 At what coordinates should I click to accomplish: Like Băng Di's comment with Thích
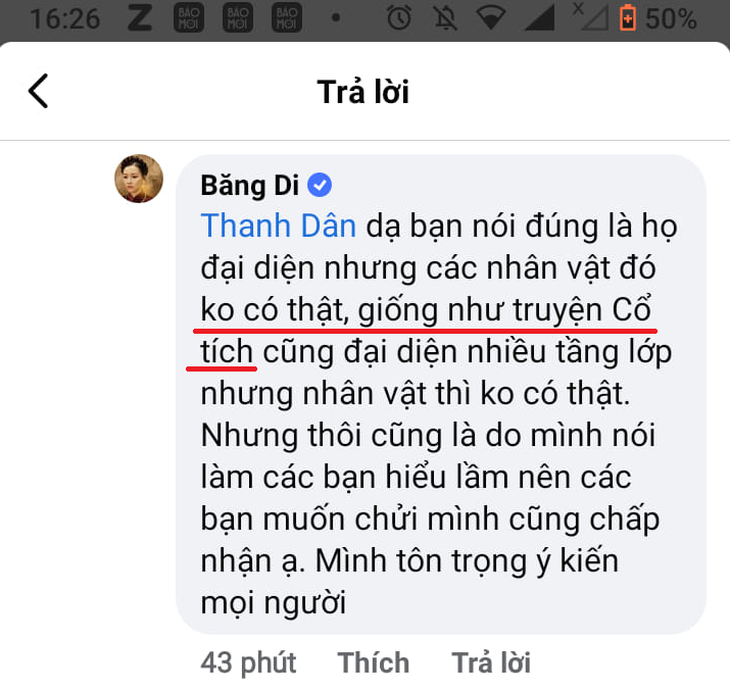373,662
